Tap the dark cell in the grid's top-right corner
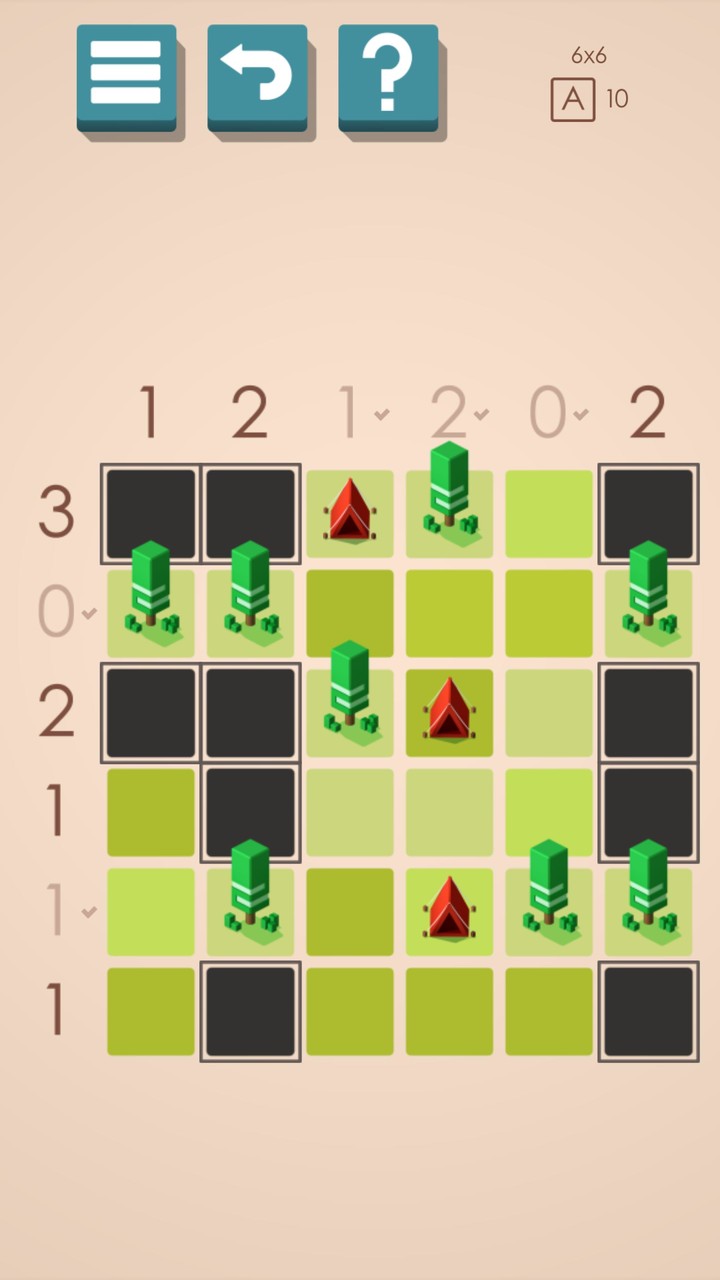Screen dimensions: 720x1280 (648, 510)
